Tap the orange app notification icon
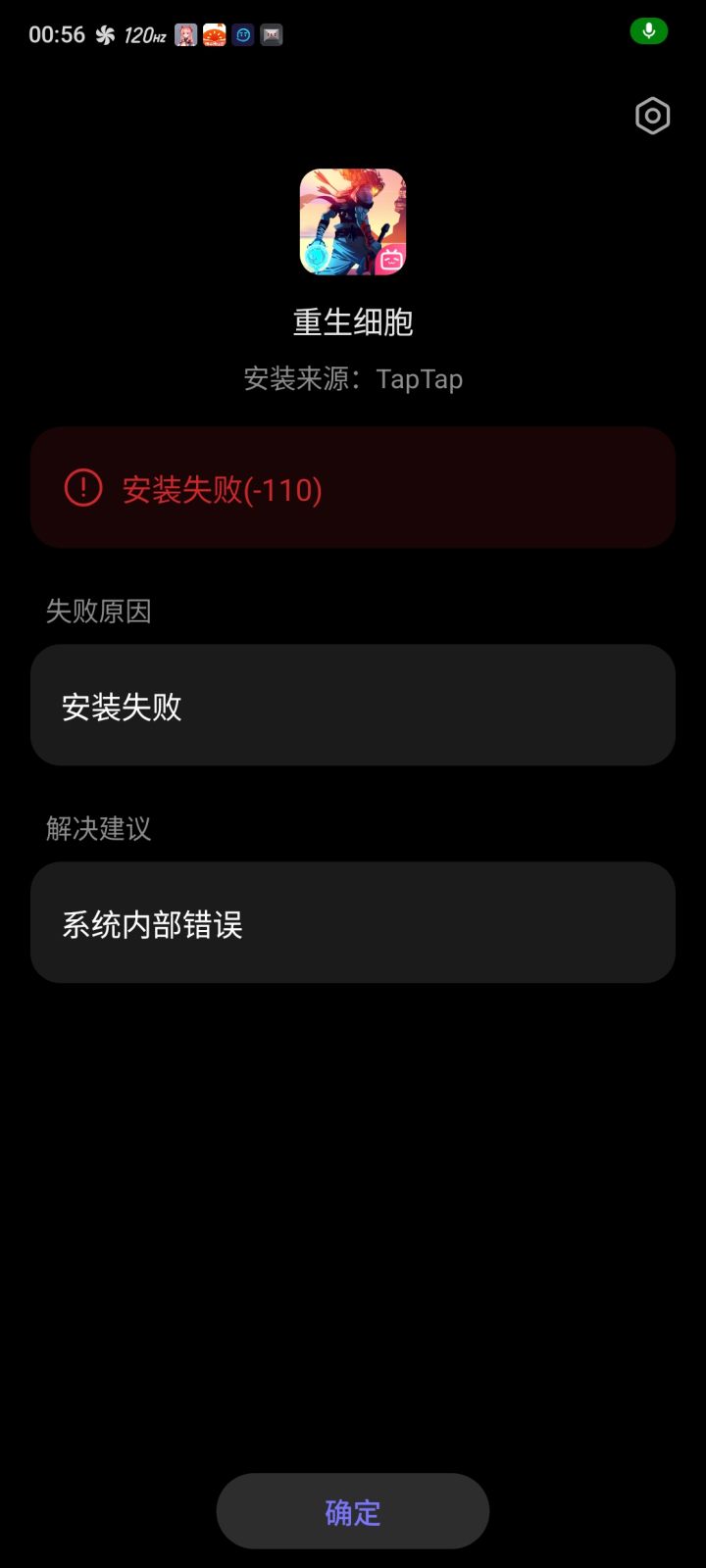706x1568 pixels. pyautogui.click(x=214, y=33)
